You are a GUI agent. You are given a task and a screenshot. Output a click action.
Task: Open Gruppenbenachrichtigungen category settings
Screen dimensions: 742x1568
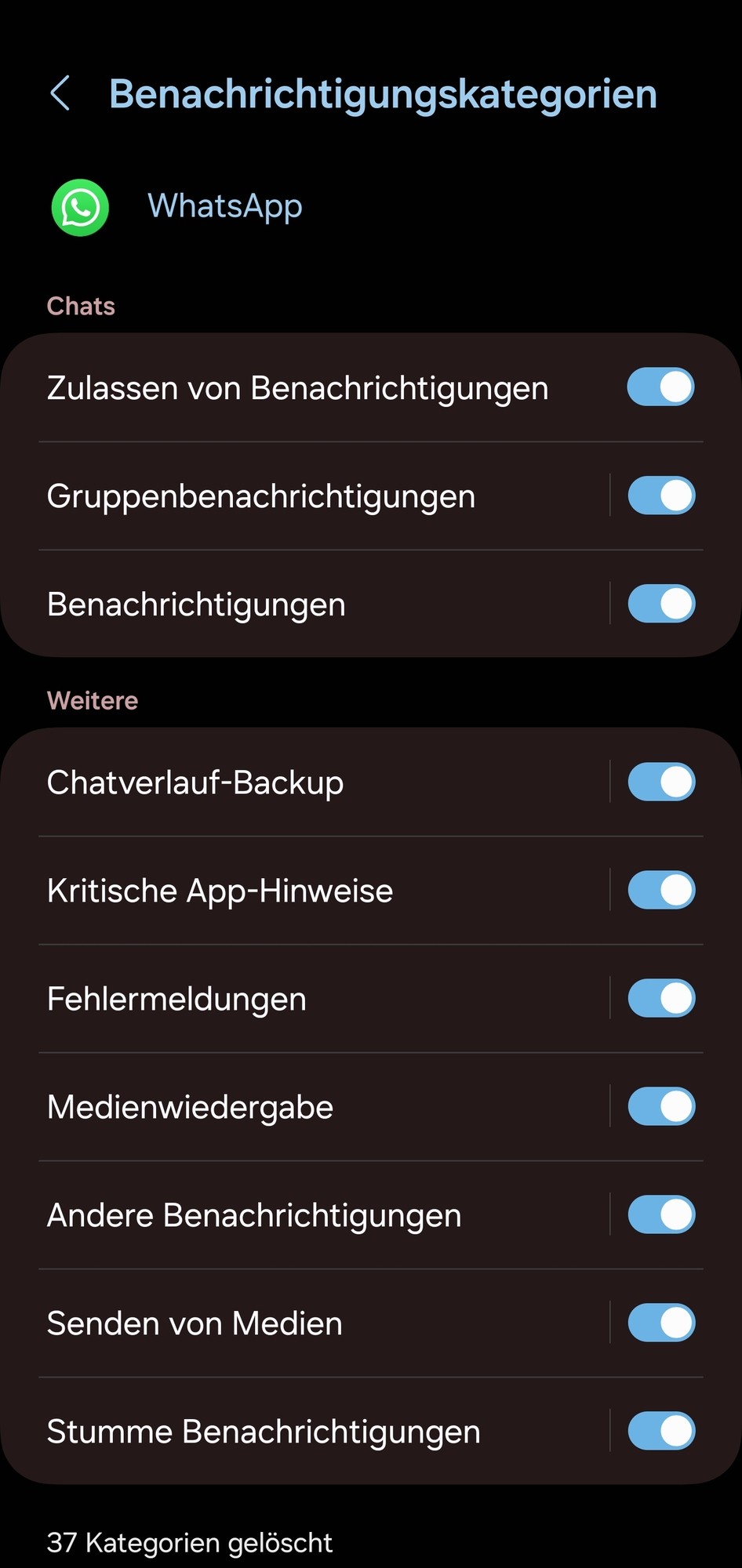point(261,495)
